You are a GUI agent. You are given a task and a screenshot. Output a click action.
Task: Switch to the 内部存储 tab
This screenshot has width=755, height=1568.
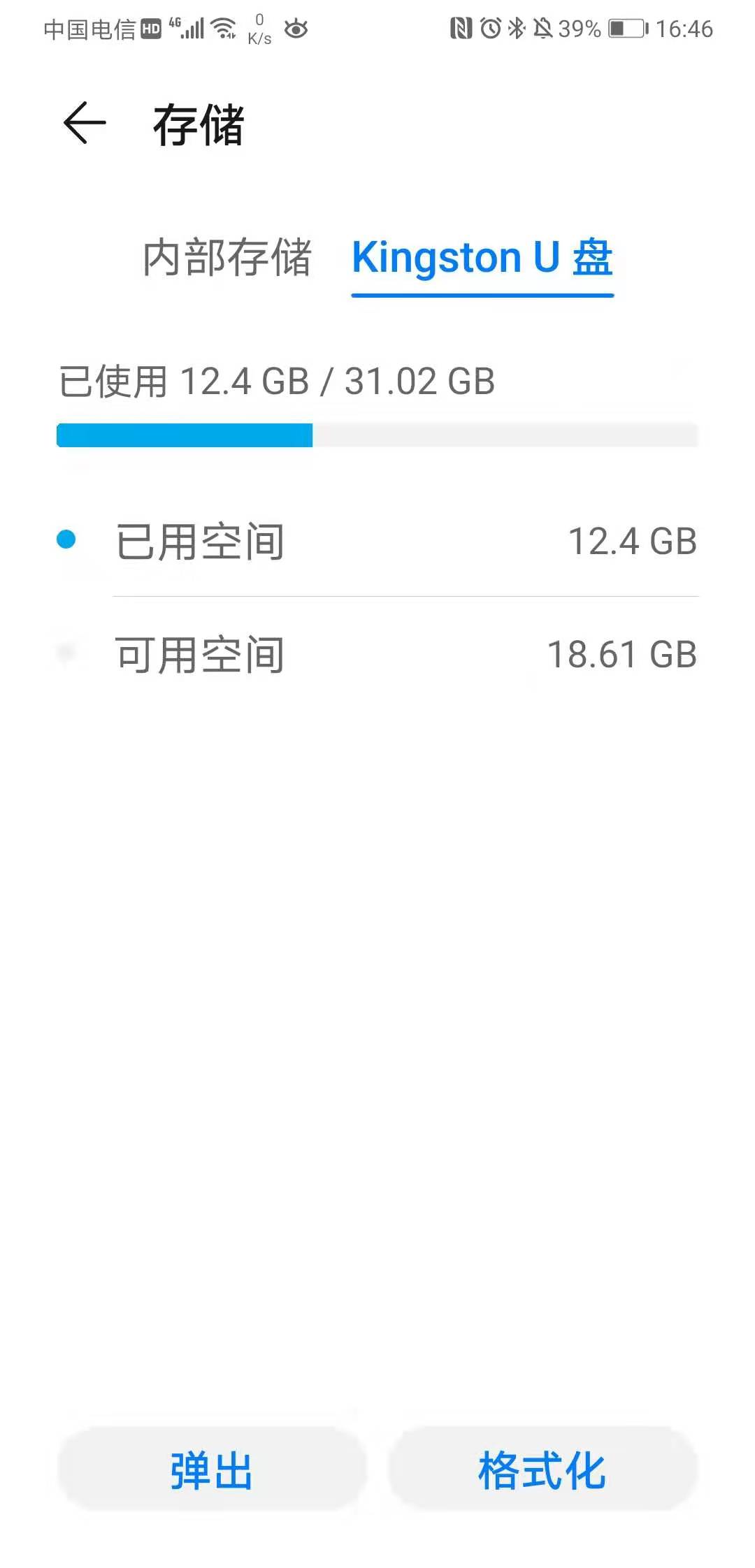(227, 259)
